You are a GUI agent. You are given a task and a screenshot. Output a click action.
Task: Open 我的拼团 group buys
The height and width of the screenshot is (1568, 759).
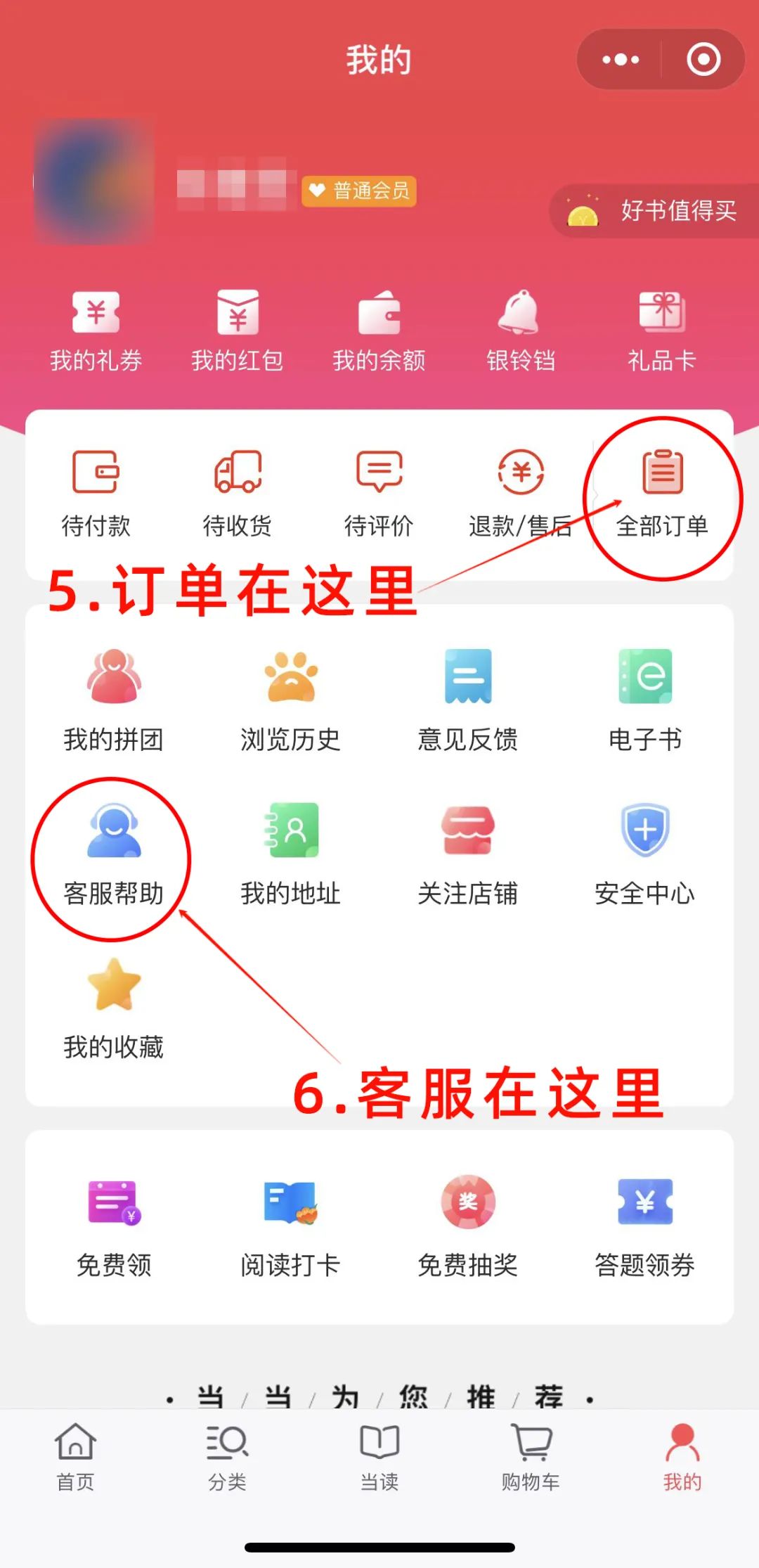[113, 700]
